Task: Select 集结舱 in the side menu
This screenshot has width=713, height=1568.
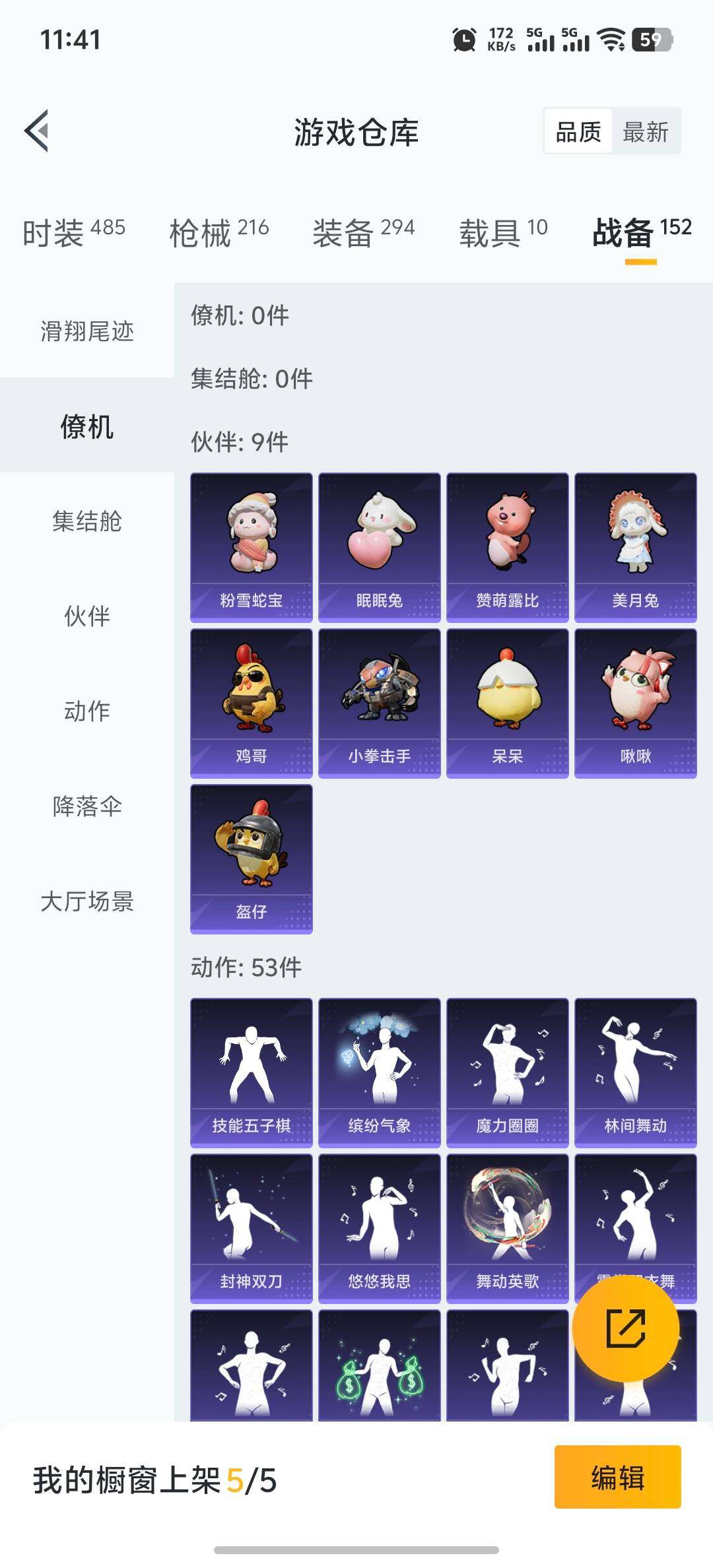Action: 86,521
